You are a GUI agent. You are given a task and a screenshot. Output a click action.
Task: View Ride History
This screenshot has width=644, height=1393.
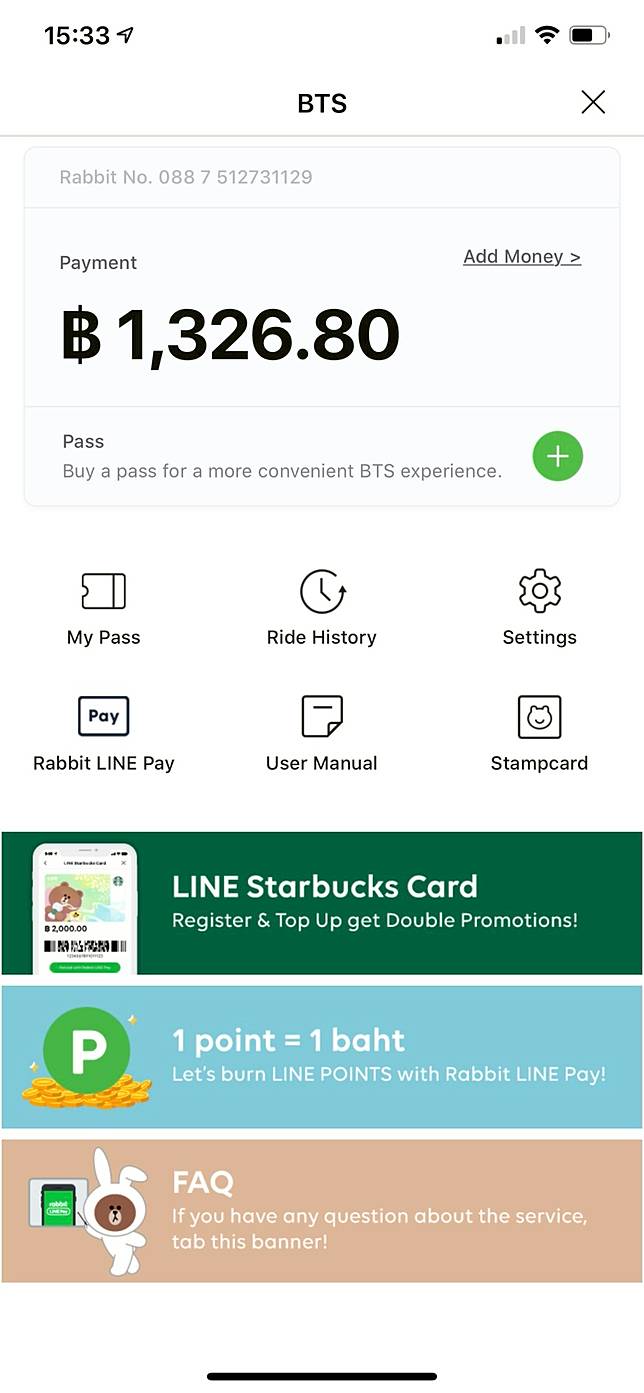click(322, 609)
